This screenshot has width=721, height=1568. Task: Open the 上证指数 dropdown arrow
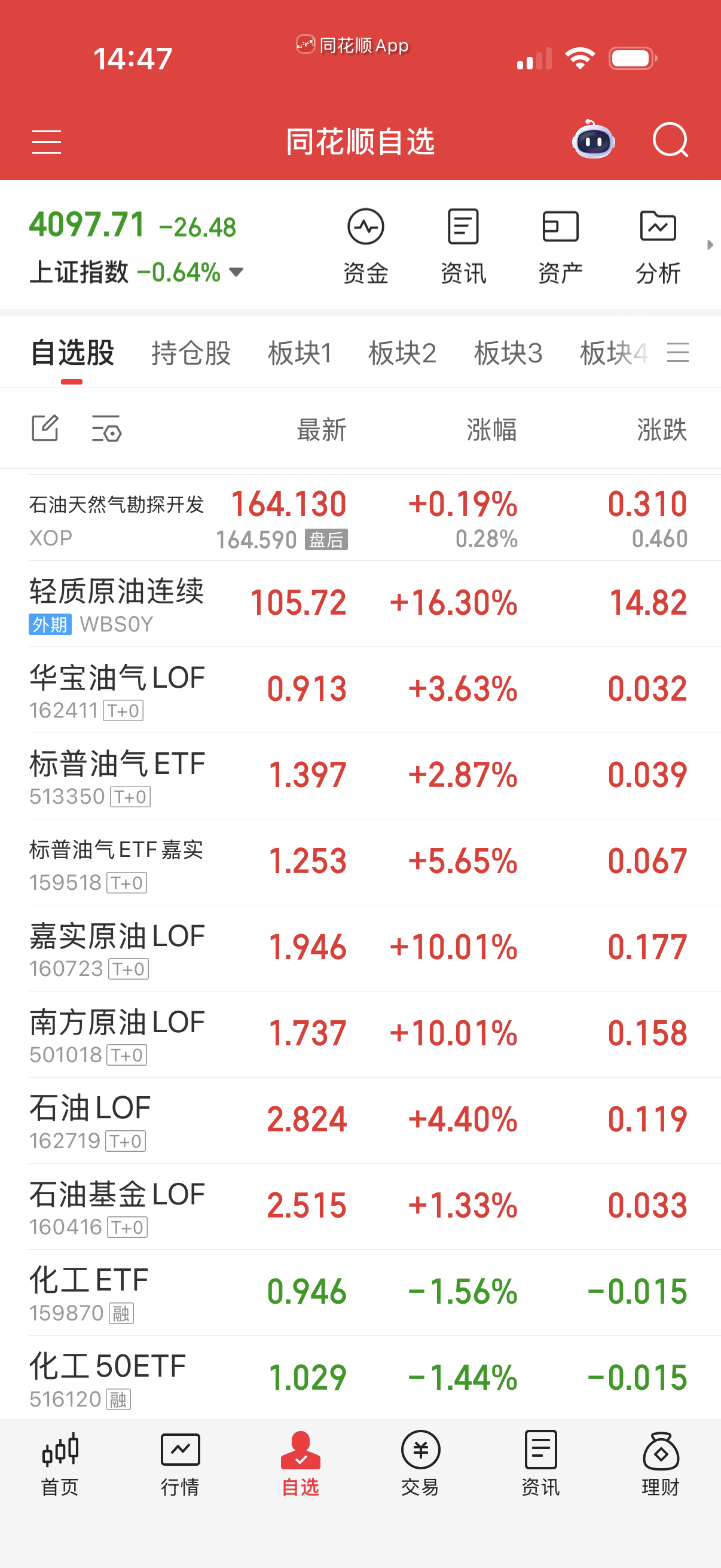tap(236, 273)
